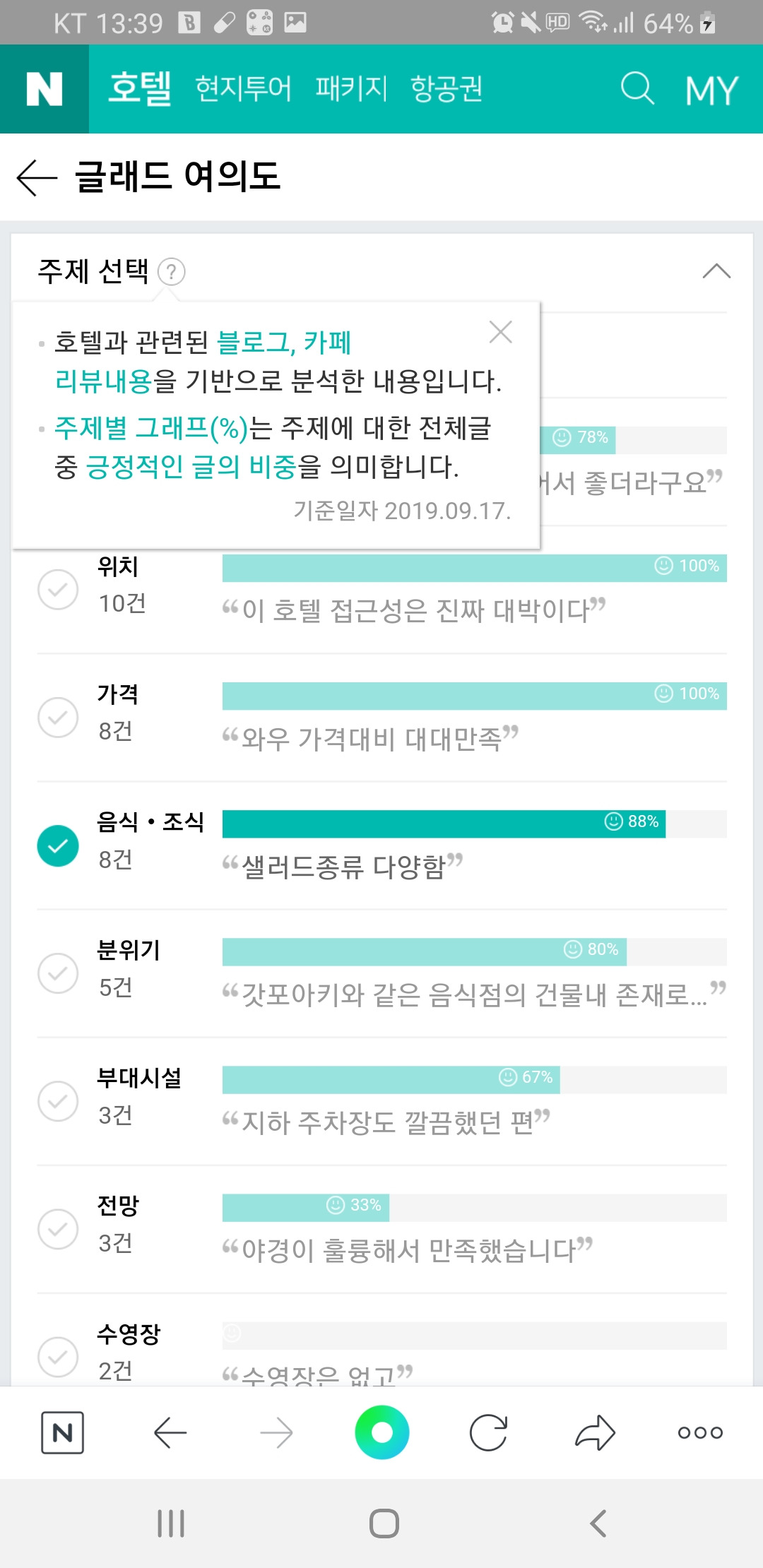Open the 주제 선택 help question mark
This screenshot has height=1568, width=763.
[x=172, y=272]
